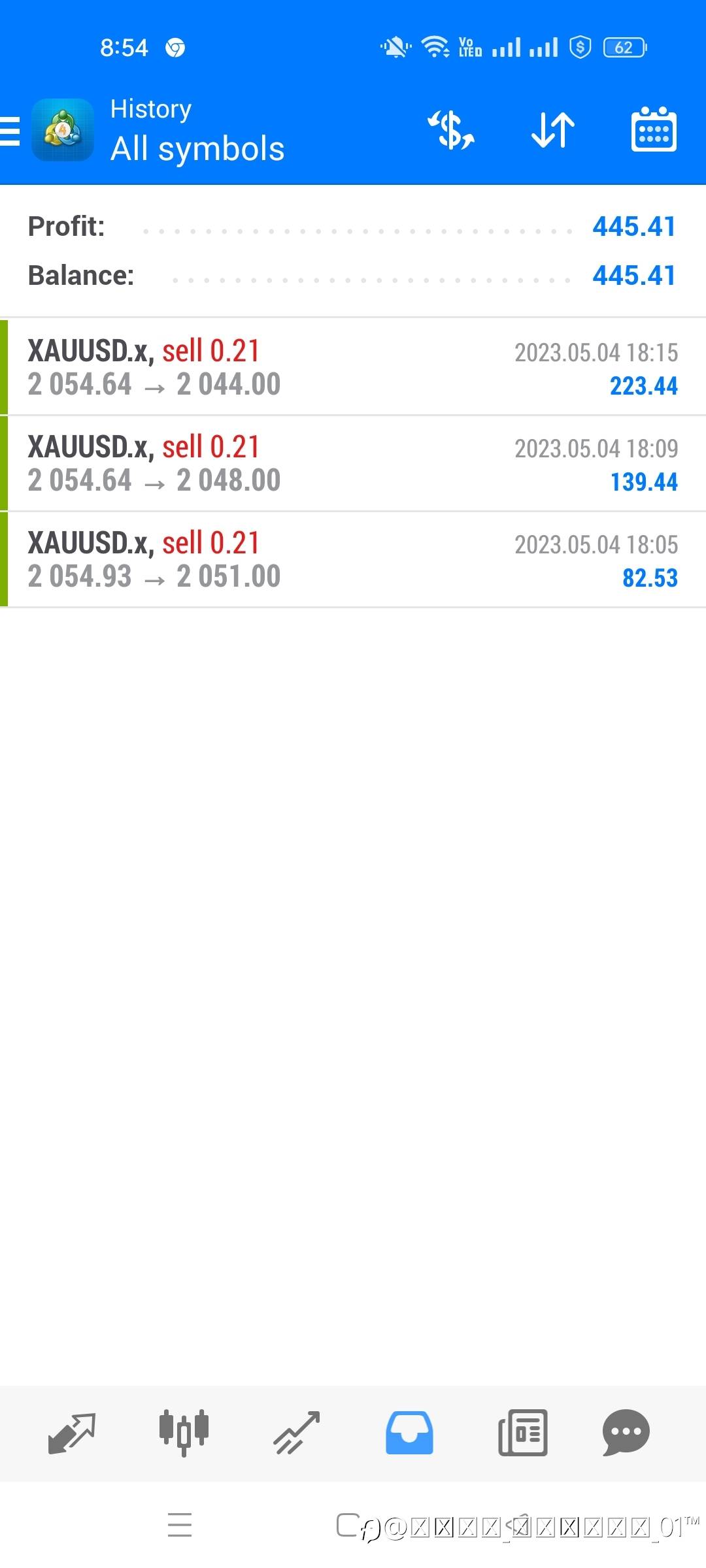Tap the system recent apps menu button

pyautogui.click(x=180, y=1524)
